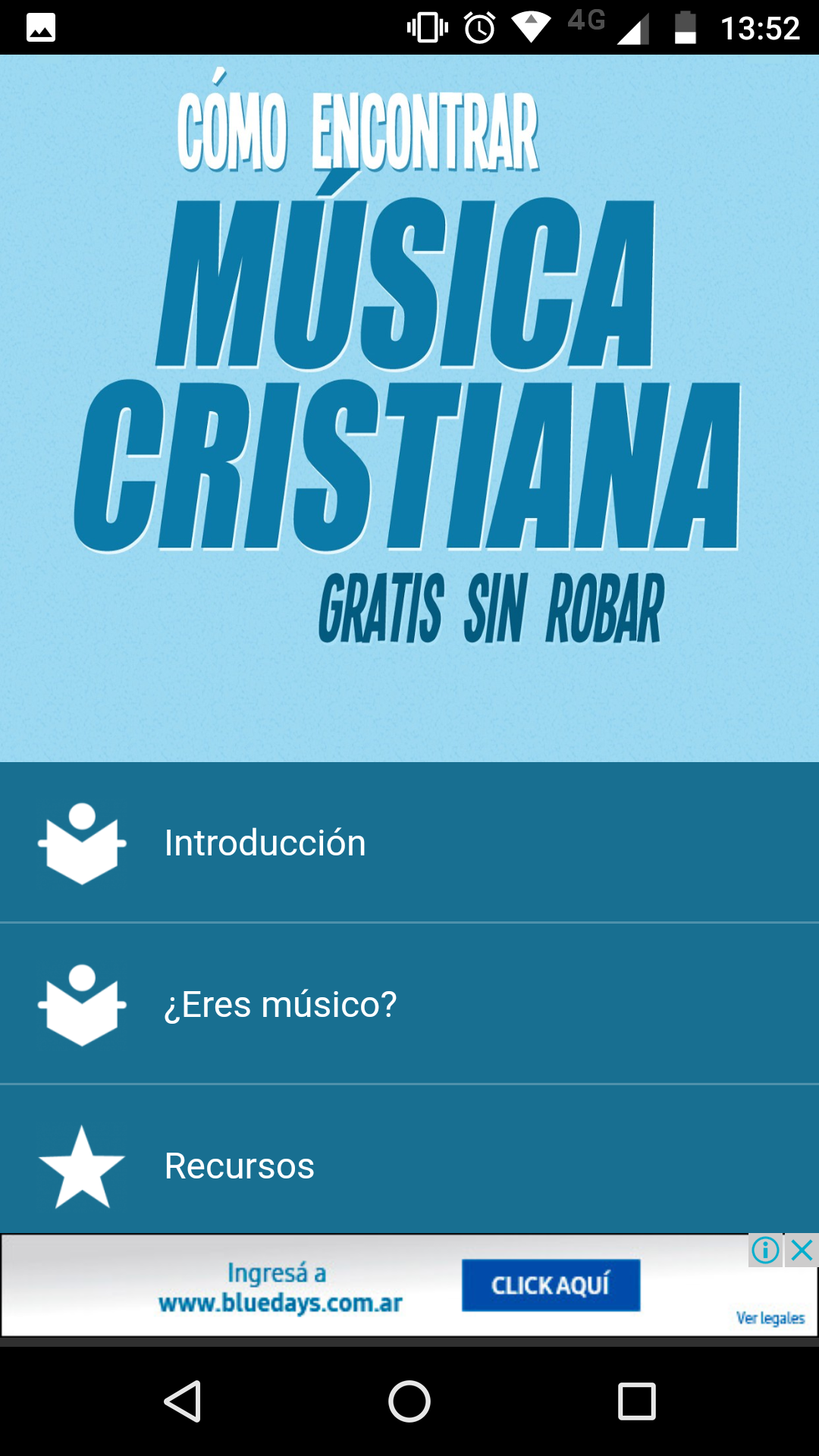The height and width of the screenshot is (1456, 819).
Task: Tap the CLICK AQUÍ ad button
Action: (551, 1285)
